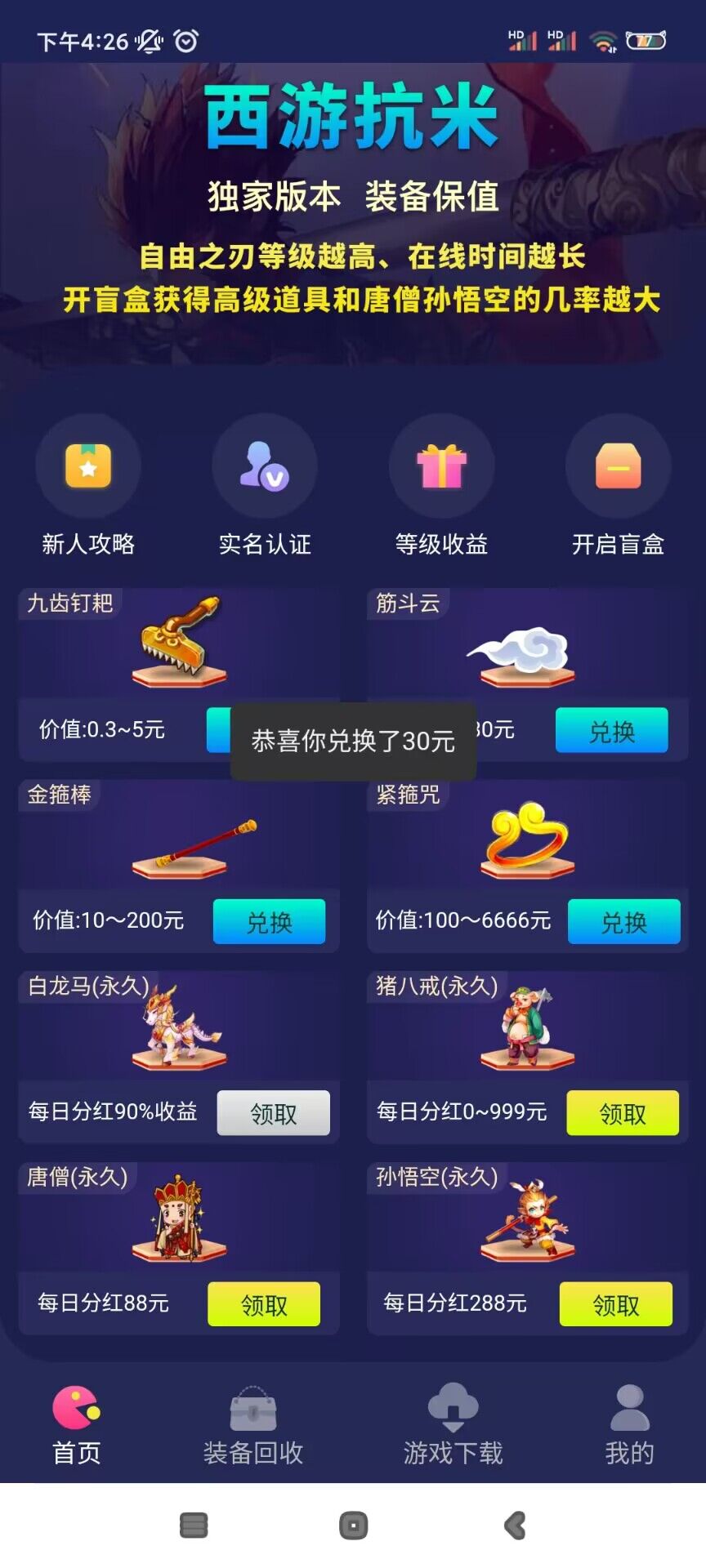Image resolution: width=706 pixels, height=1568 pixels.
Task: Go back with system back button
Action: 516,1526
